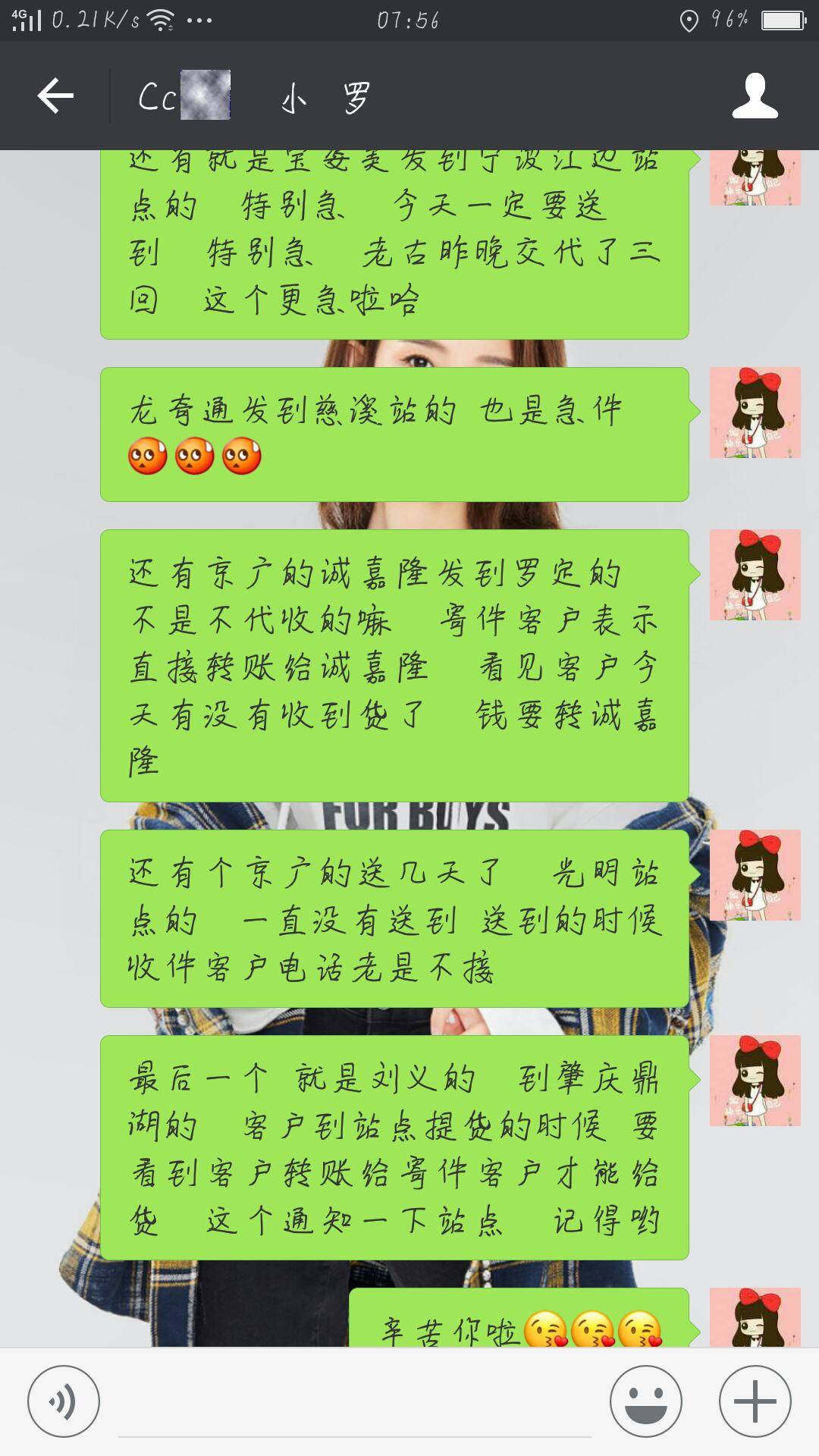This screenshot has height=1456, width=819.
Task: Tap the clock showing 07:56
Action: click(x=409, y=19)
